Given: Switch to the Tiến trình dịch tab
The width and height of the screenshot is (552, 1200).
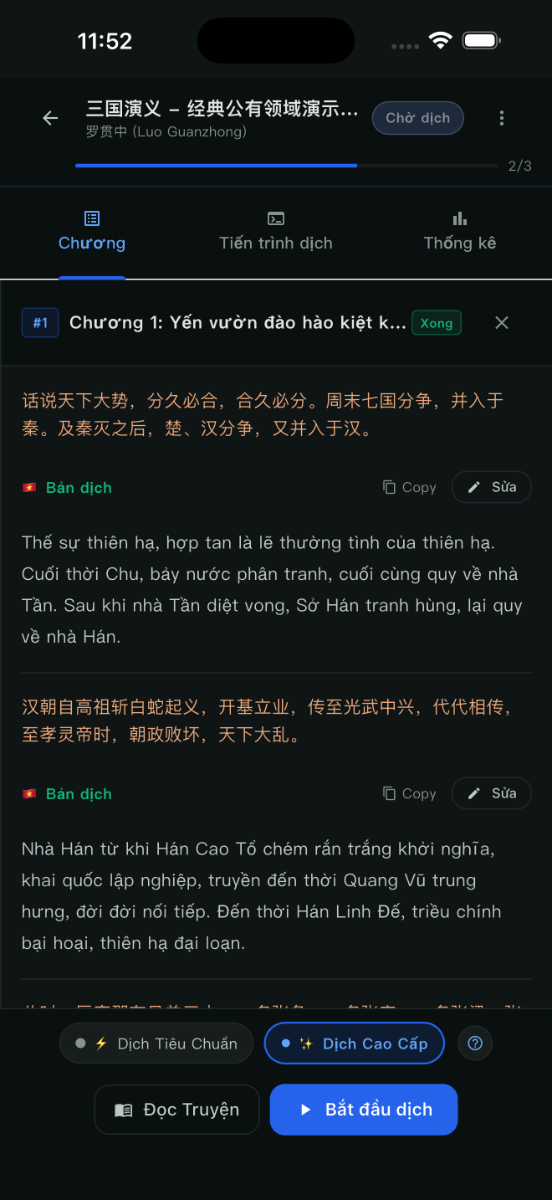Looking at the screenshot, I should 276,232.
